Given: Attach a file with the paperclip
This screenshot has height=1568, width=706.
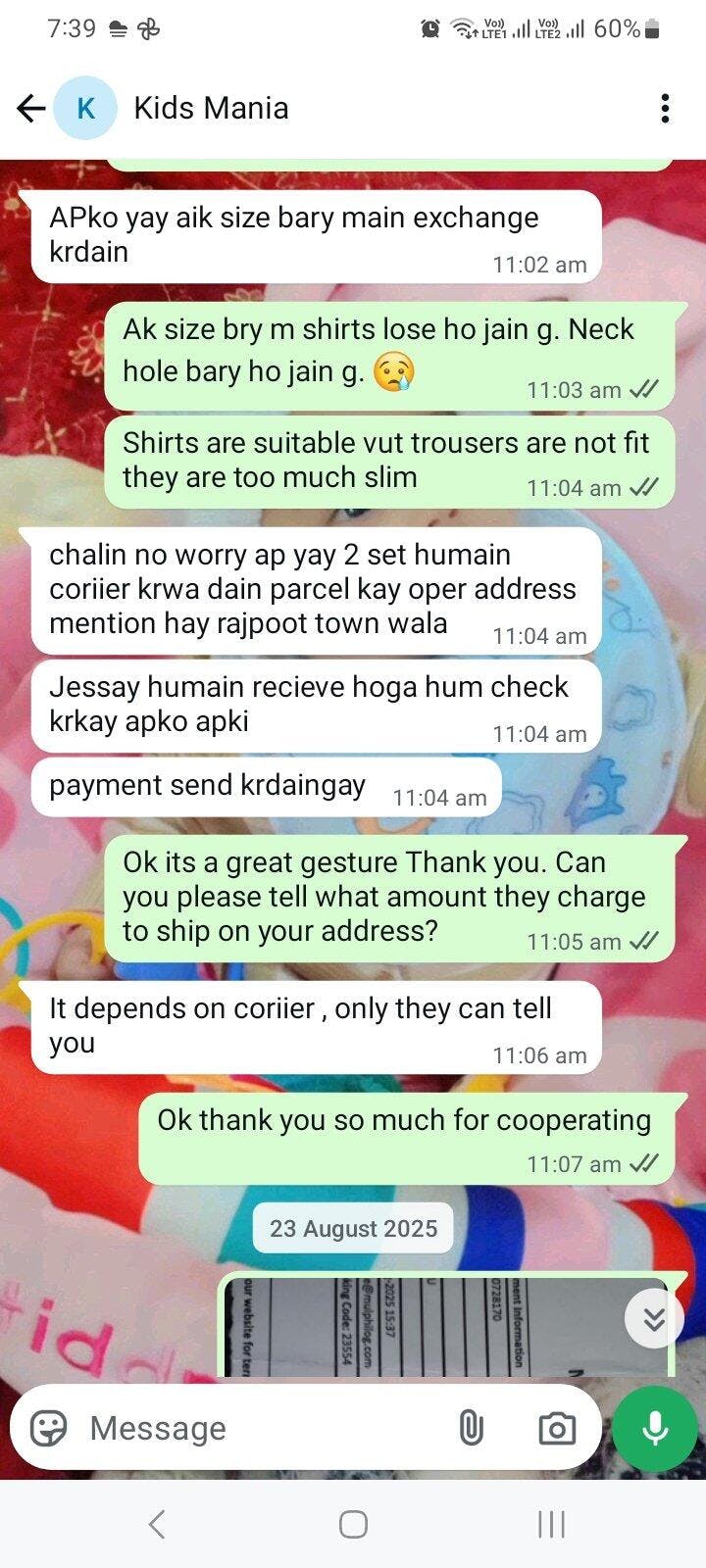Looking at the screenshot, I should point(471,1429).
